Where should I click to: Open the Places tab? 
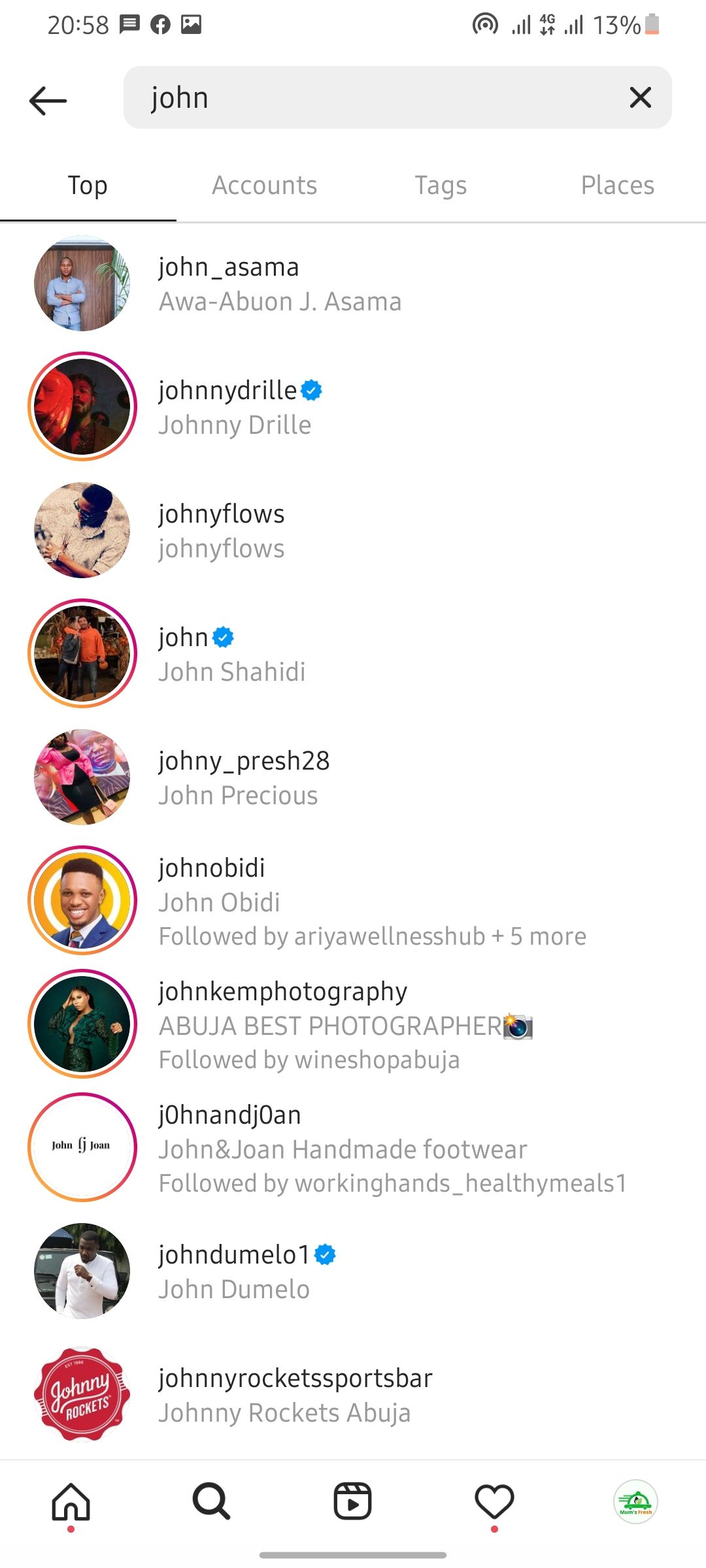[617, 185]
